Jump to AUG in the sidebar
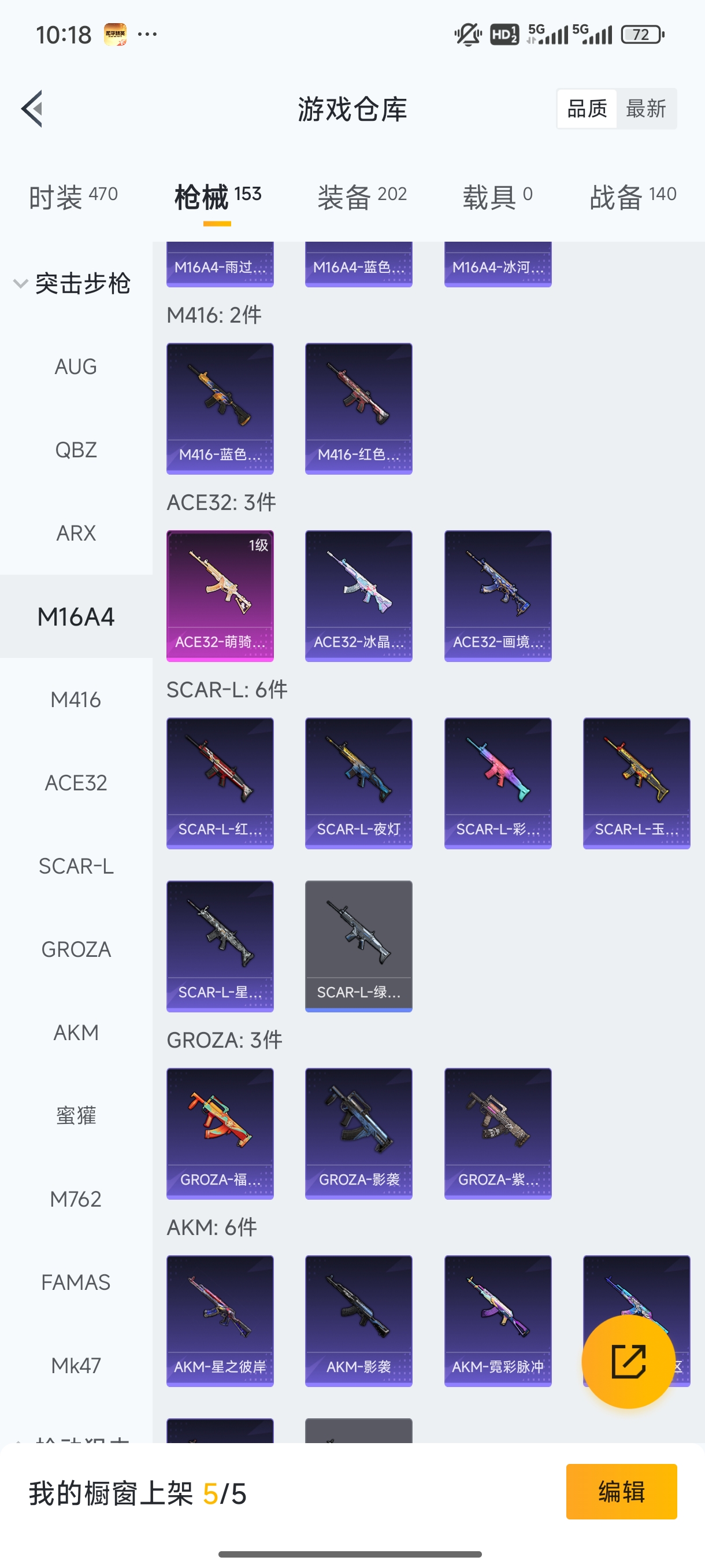The width and height of the screenshot is (705, 1568). (x=76, y=367)
